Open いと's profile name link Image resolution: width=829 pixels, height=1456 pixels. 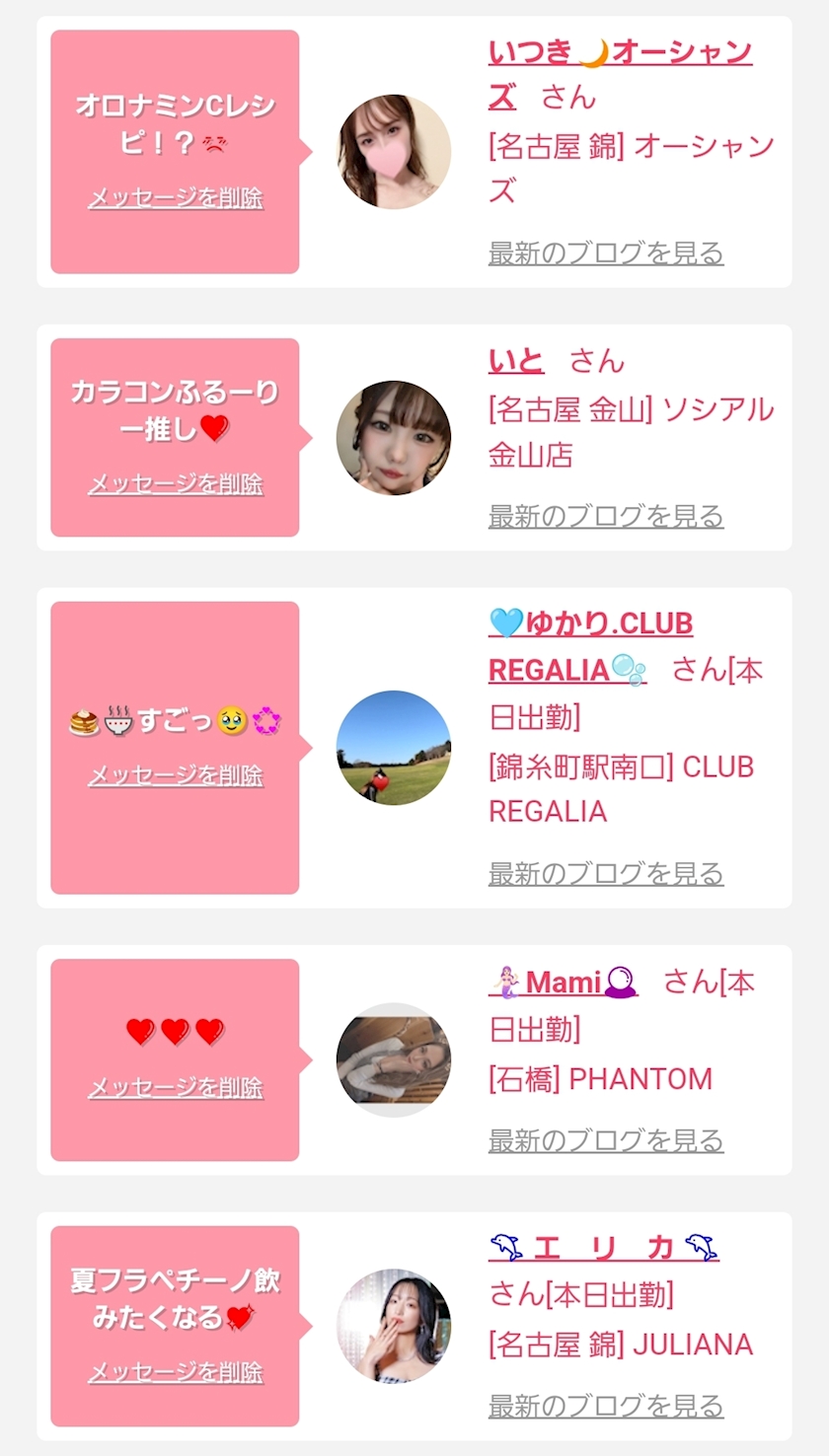pos(516,362)
